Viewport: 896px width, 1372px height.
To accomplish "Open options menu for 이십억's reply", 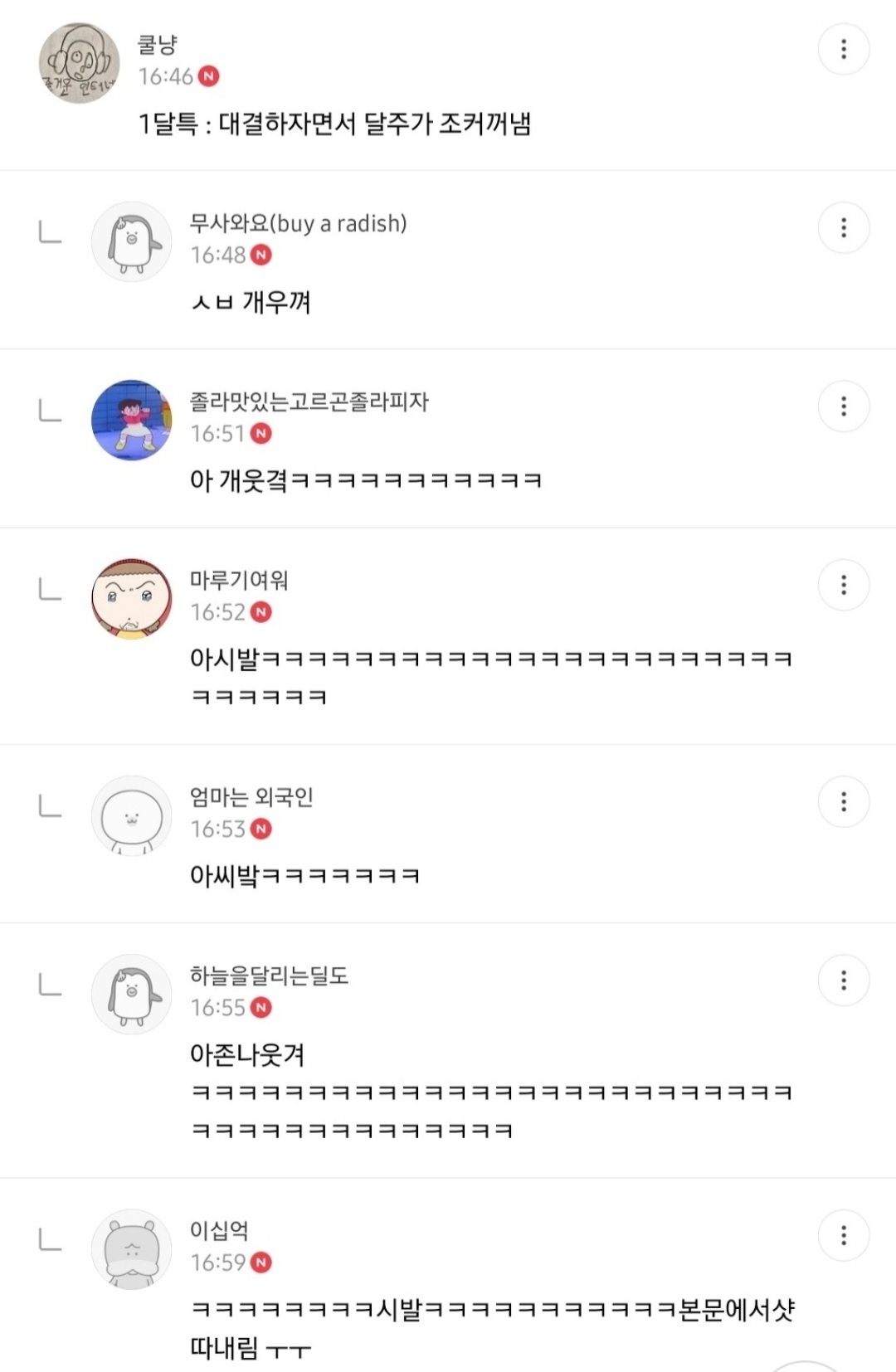I will point(843,1235).
